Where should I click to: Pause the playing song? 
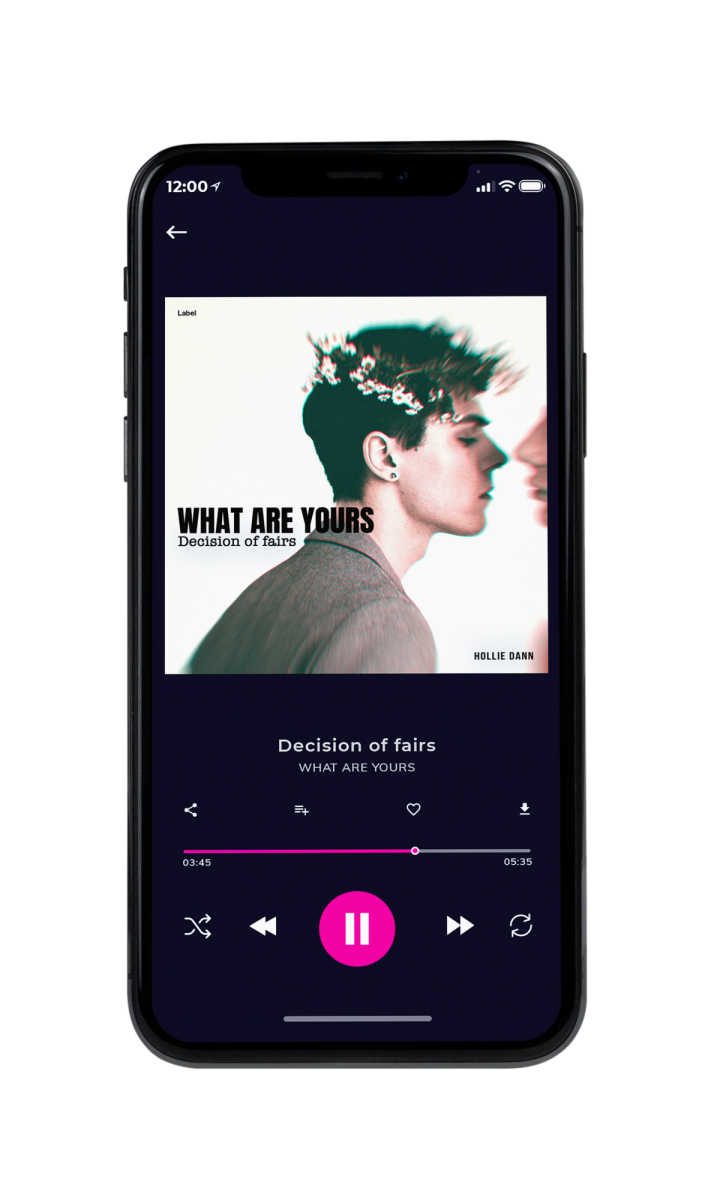(x=357, y=929)
